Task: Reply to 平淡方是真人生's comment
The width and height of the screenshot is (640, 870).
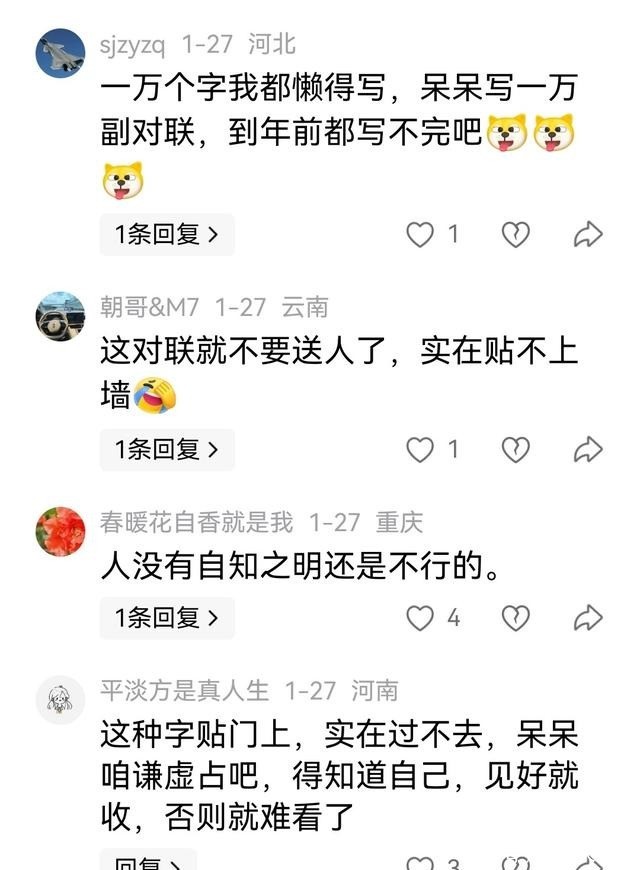Action: (148, 863)
